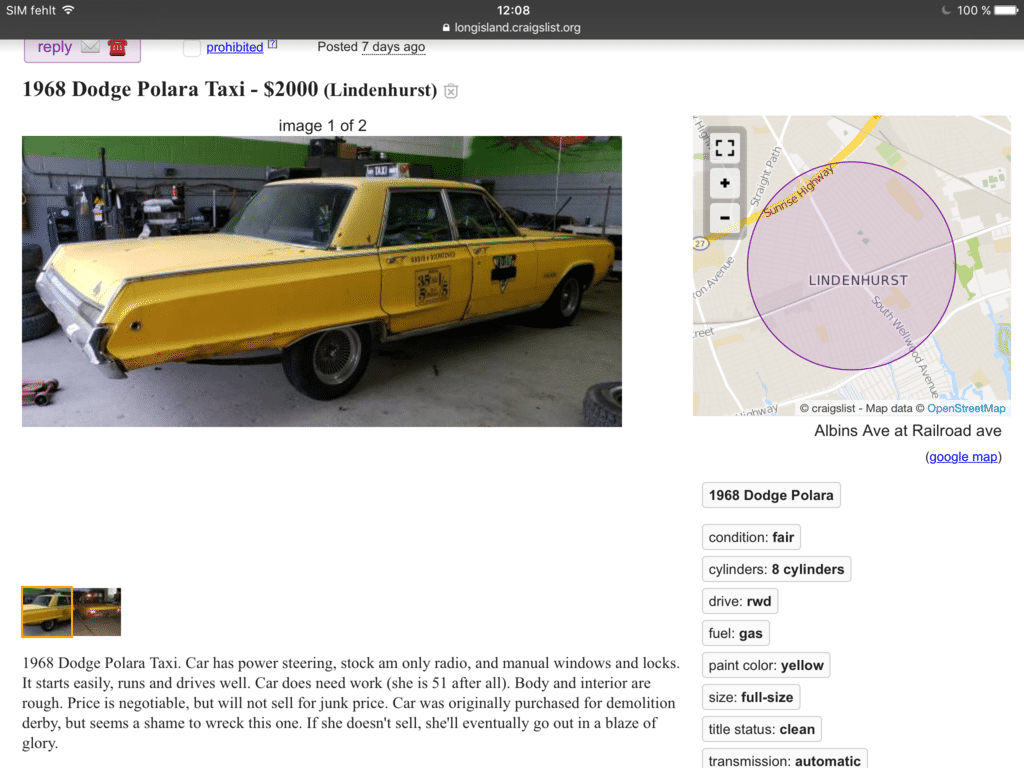Select the first thumbnail image
Image resolution: width=1024 pixels, height=768 pixels.
pos(47,611)
